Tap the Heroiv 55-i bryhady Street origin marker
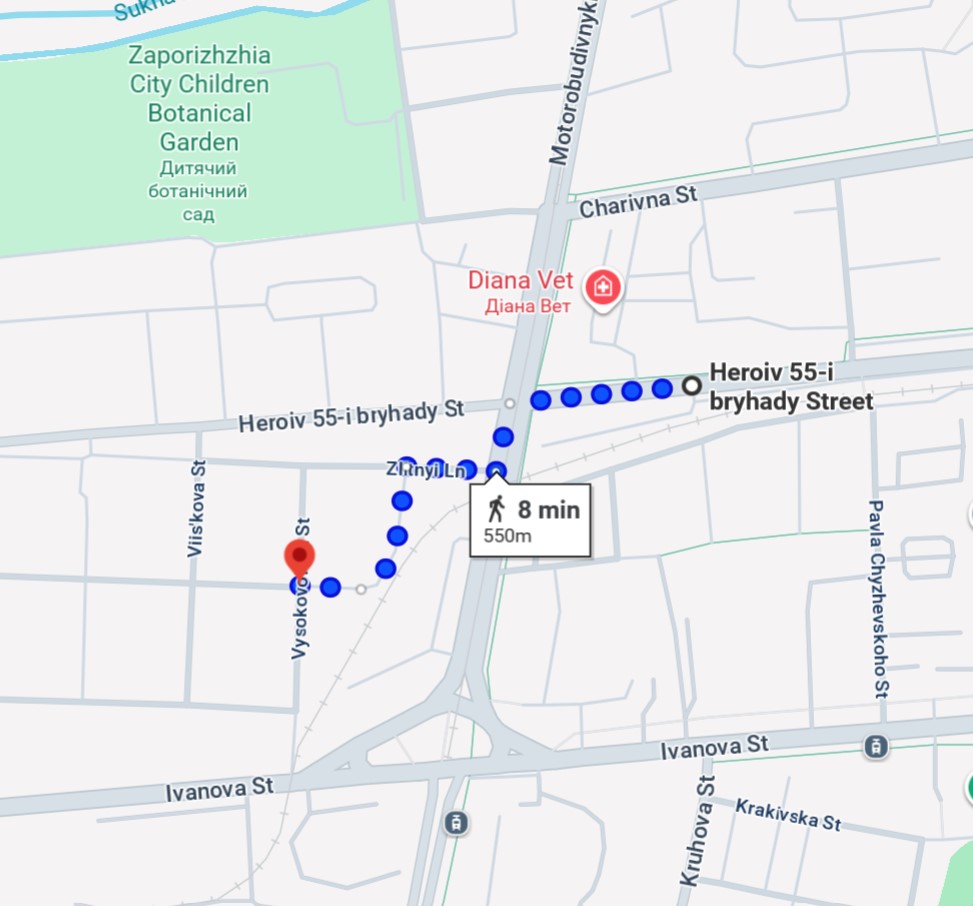973x906 pixels. point(692,386)
